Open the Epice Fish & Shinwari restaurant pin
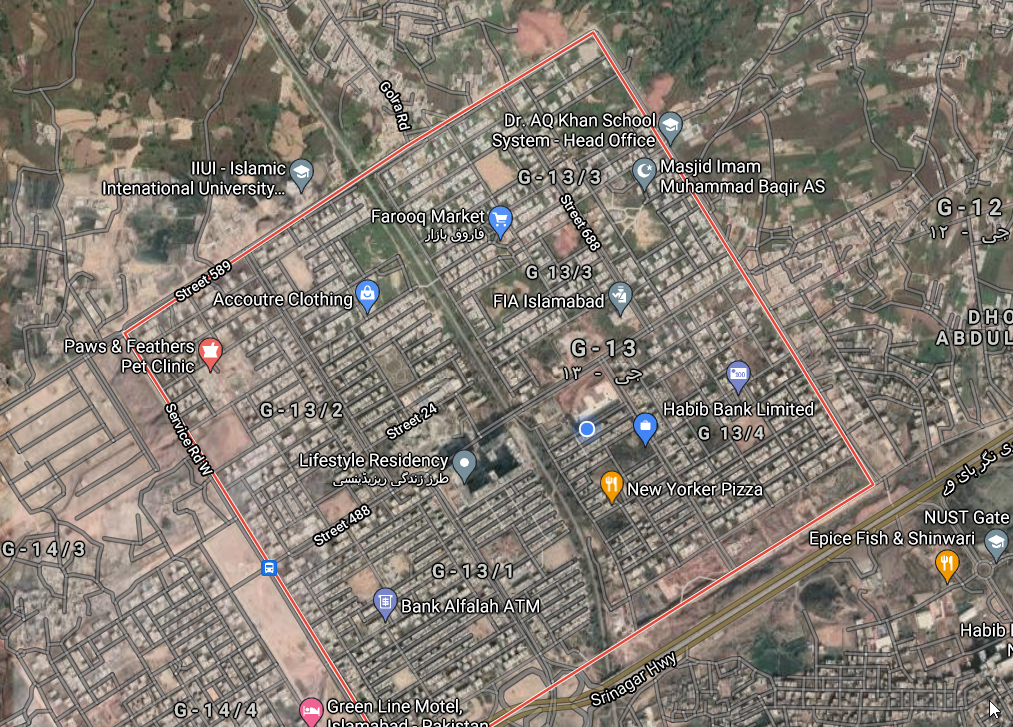This screenshot has width=1013, height=727. [947, 565]
